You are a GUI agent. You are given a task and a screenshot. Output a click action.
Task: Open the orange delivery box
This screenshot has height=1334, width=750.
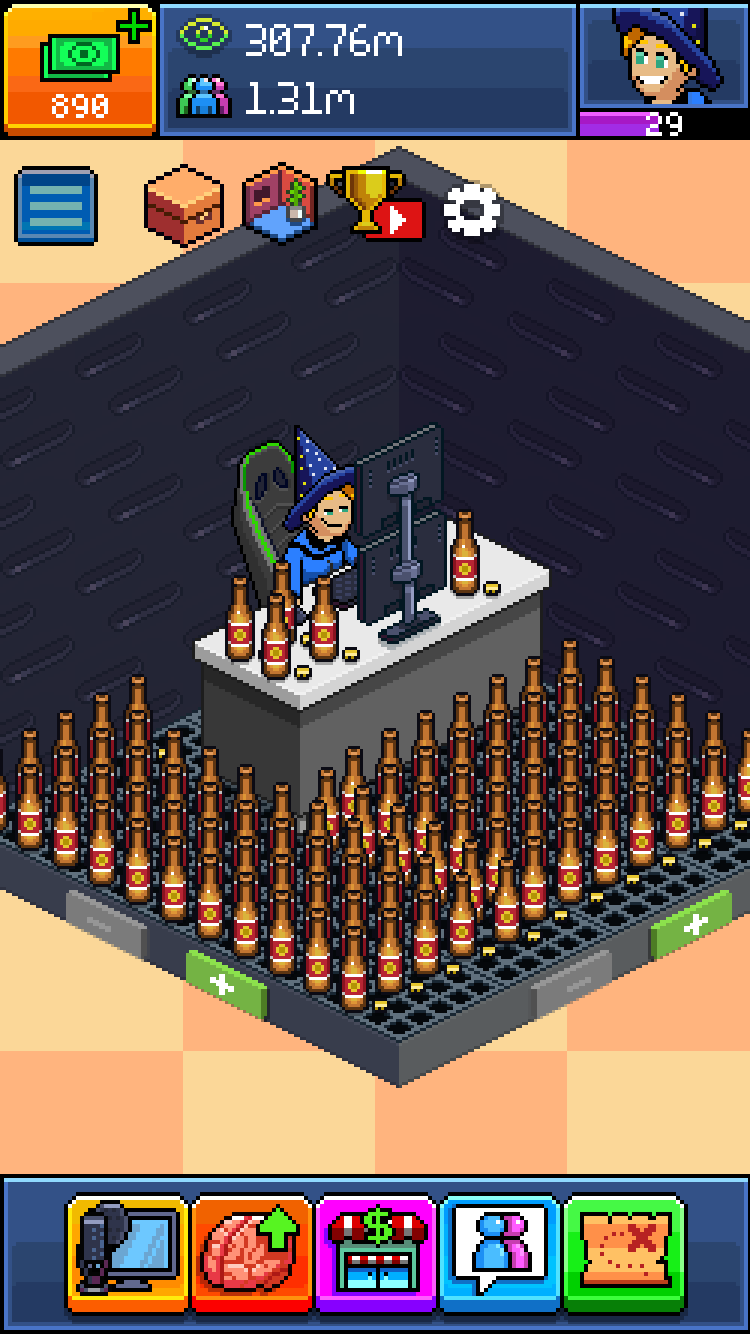183,204
